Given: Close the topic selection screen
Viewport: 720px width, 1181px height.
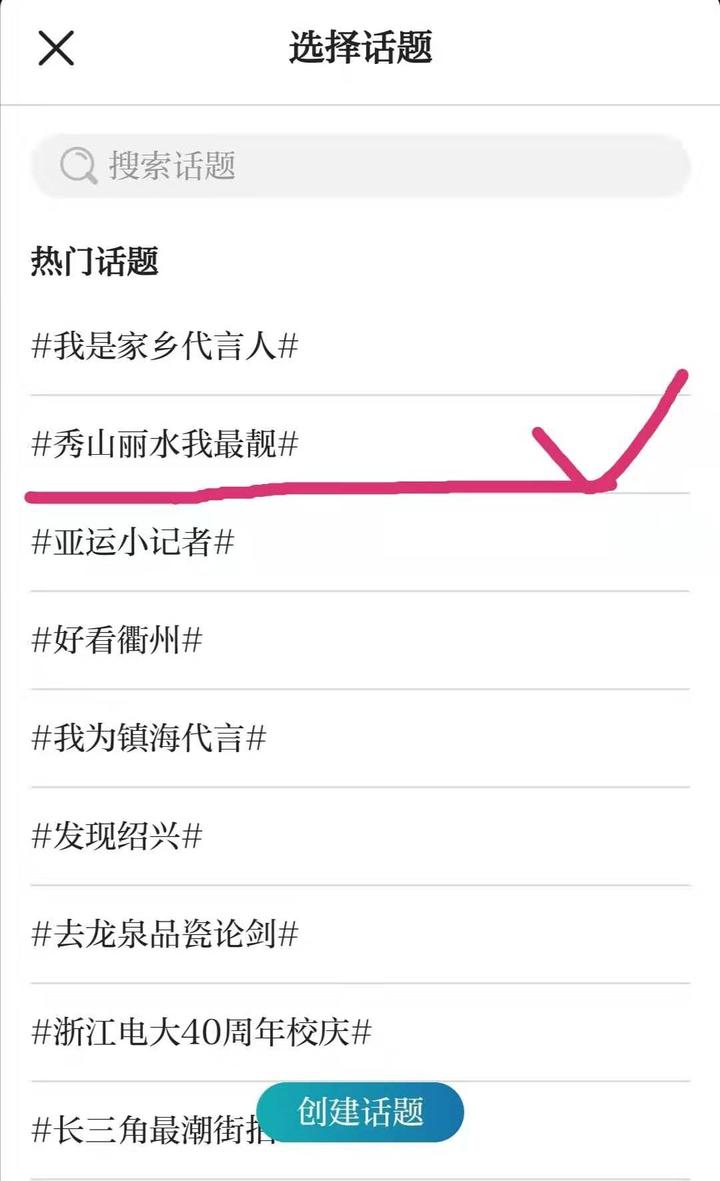Looking at the screenshot, I should tap(56, 48).
